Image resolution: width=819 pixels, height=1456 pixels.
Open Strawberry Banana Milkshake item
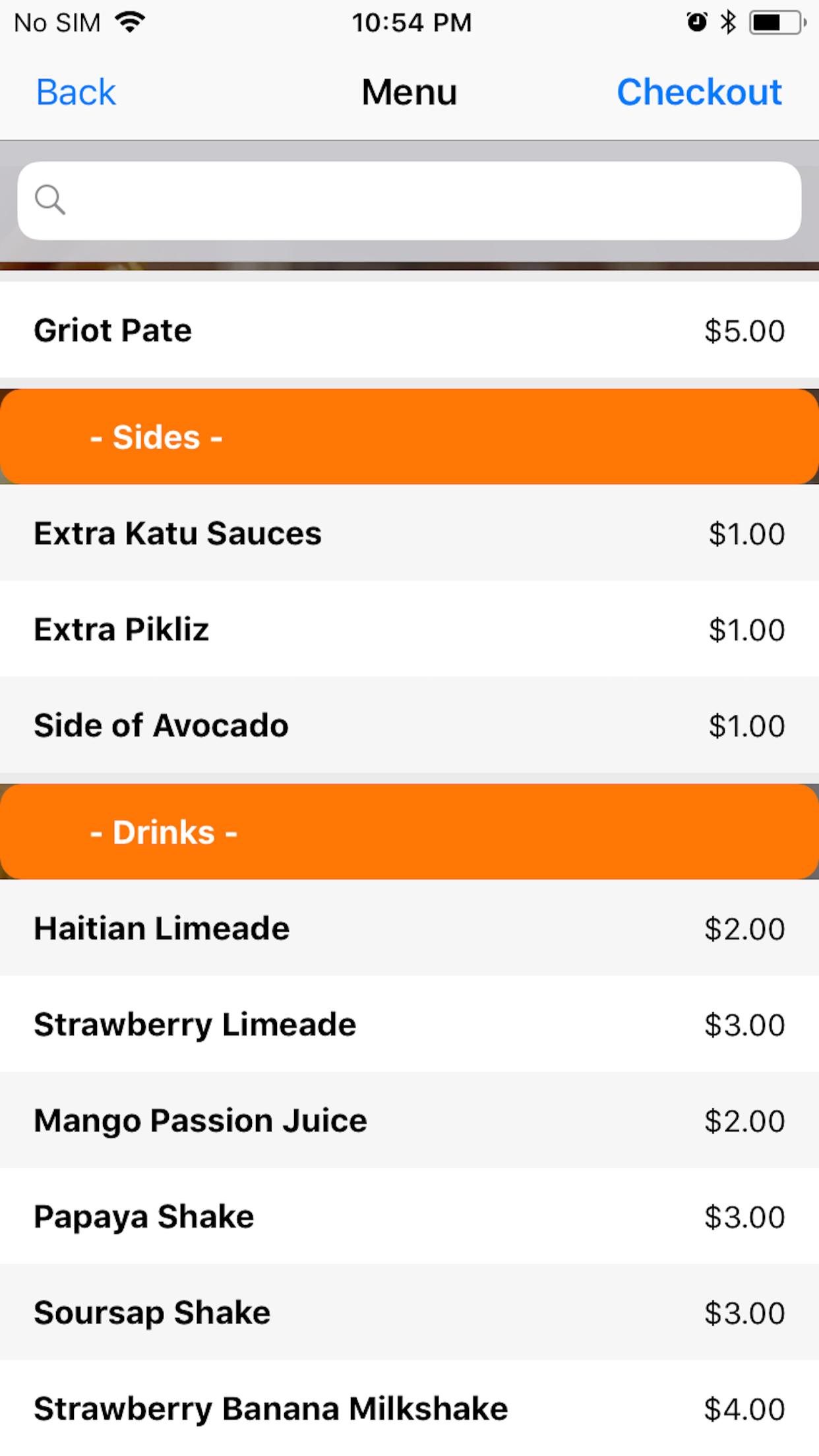click(409, 1408)
